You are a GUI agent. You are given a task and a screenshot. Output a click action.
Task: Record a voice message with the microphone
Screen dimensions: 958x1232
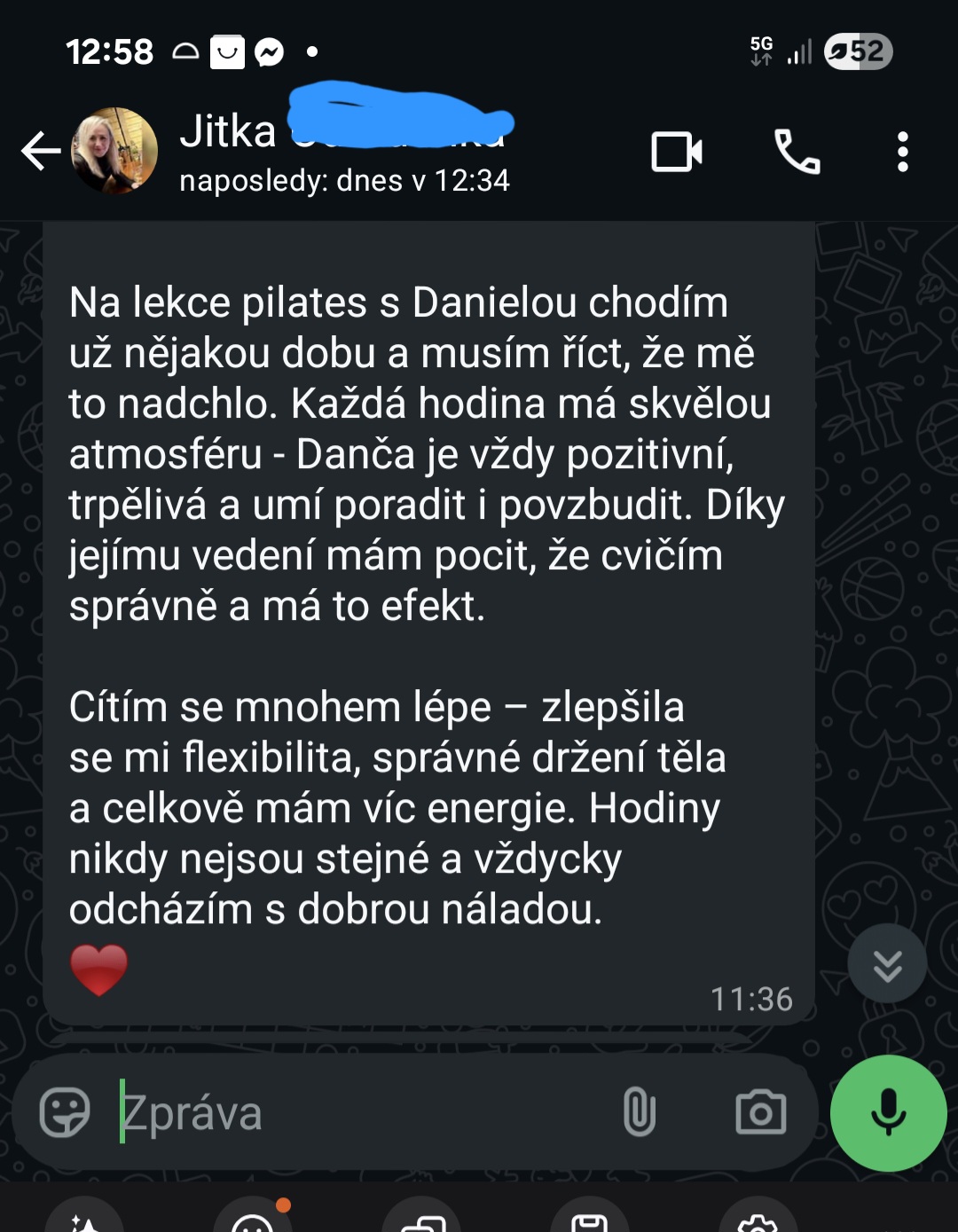click(888, 1113)
